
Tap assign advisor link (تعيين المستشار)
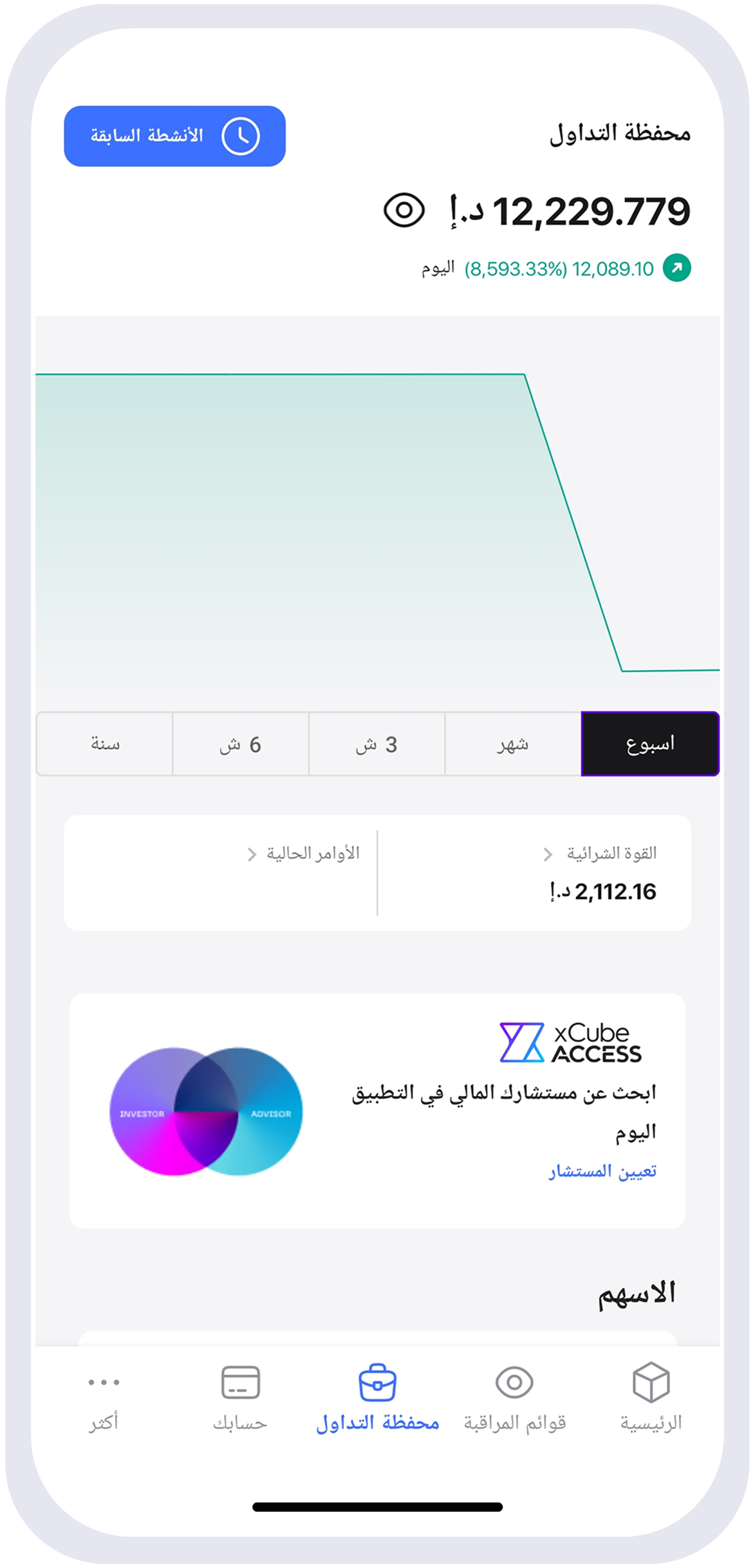click(x=602, y=1171)
